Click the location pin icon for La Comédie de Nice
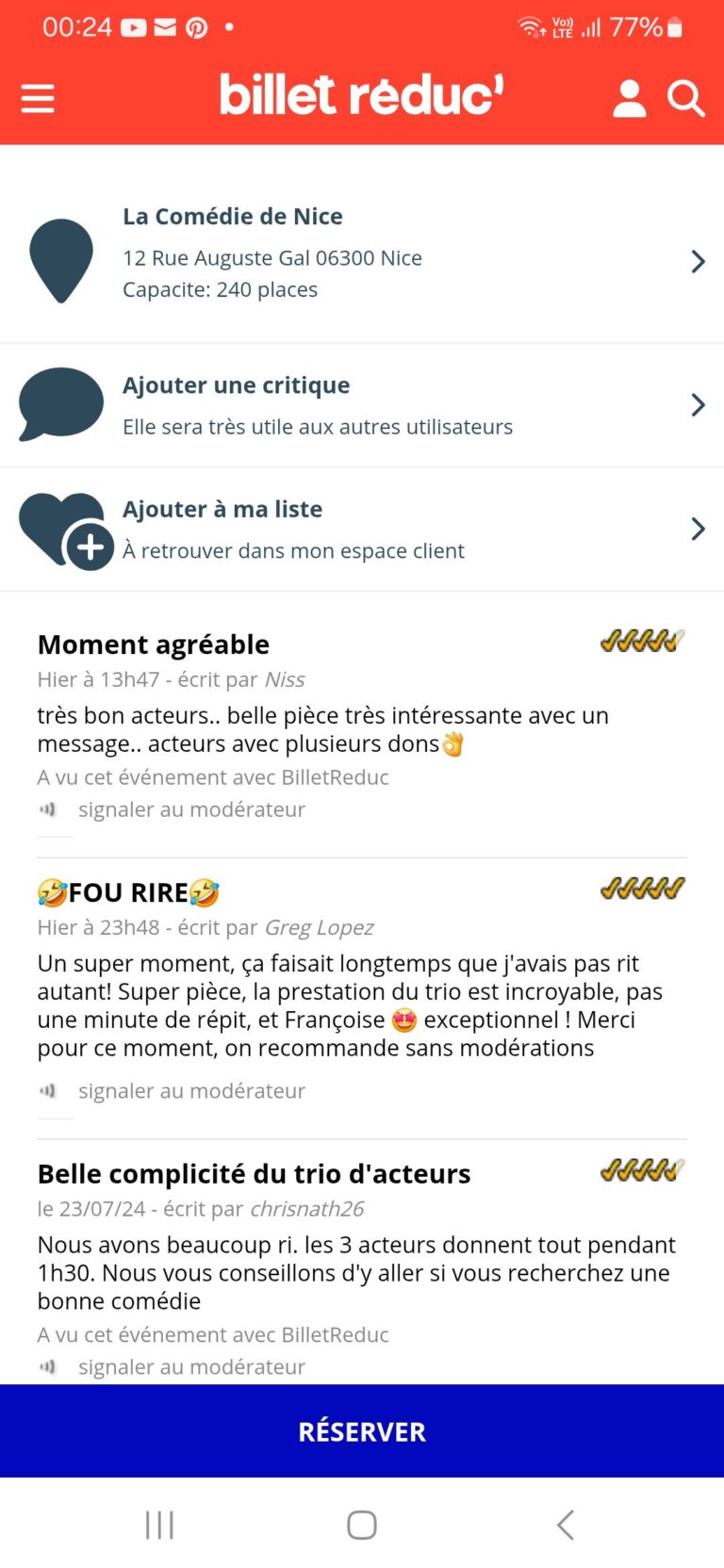The width and height of the screenshot is (724, 1568). 60,261
